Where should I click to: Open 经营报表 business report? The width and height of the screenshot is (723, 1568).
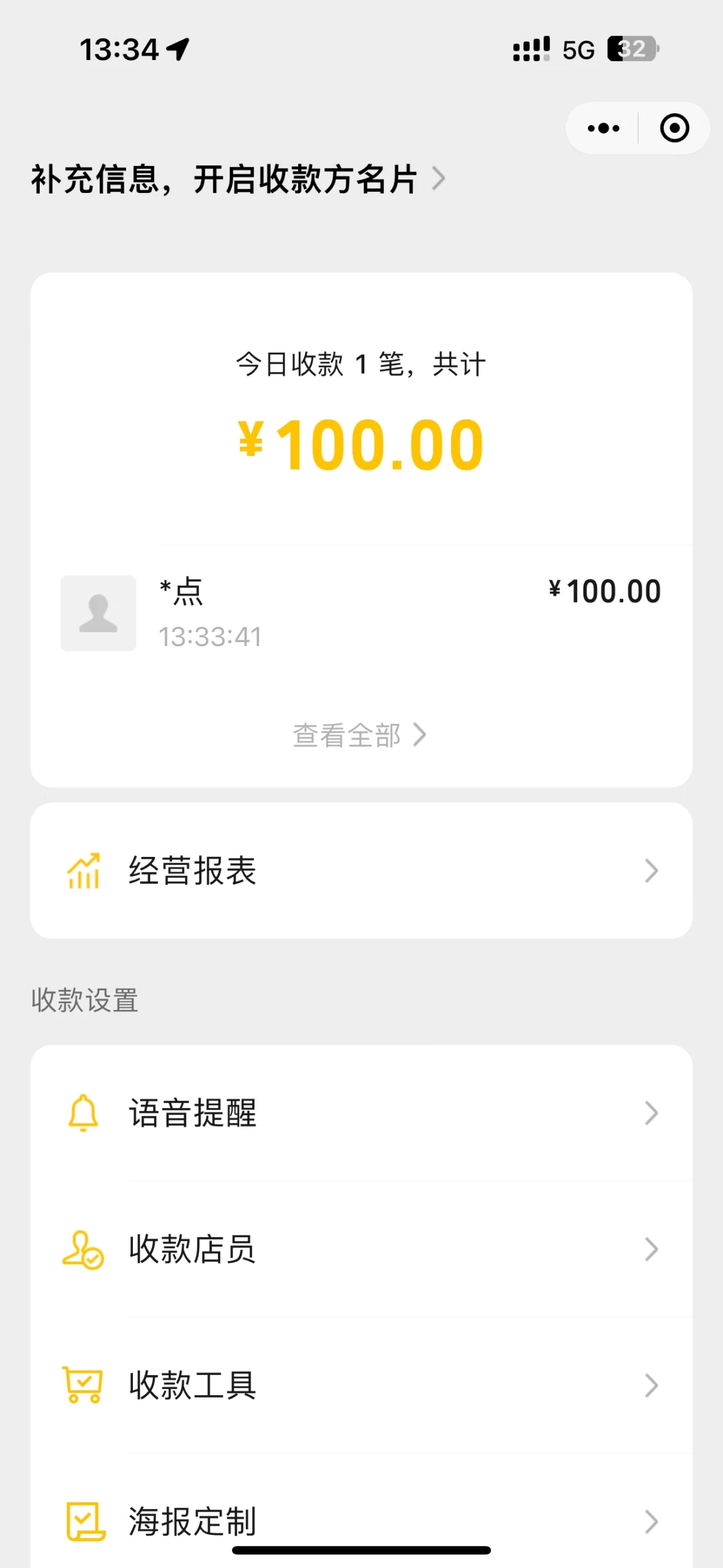(361, 870)
